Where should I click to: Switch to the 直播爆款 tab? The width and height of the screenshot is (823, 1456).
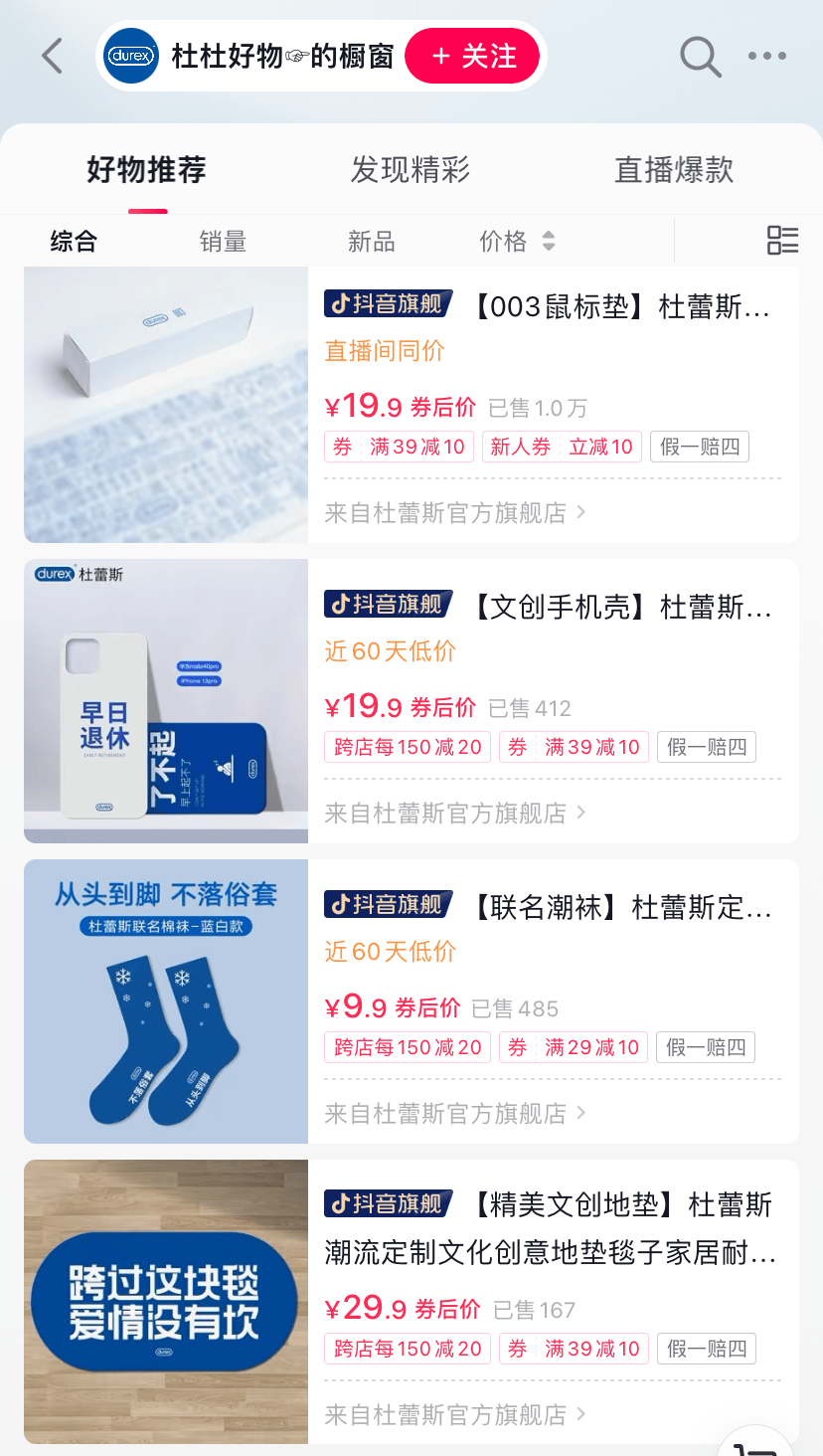674,170
